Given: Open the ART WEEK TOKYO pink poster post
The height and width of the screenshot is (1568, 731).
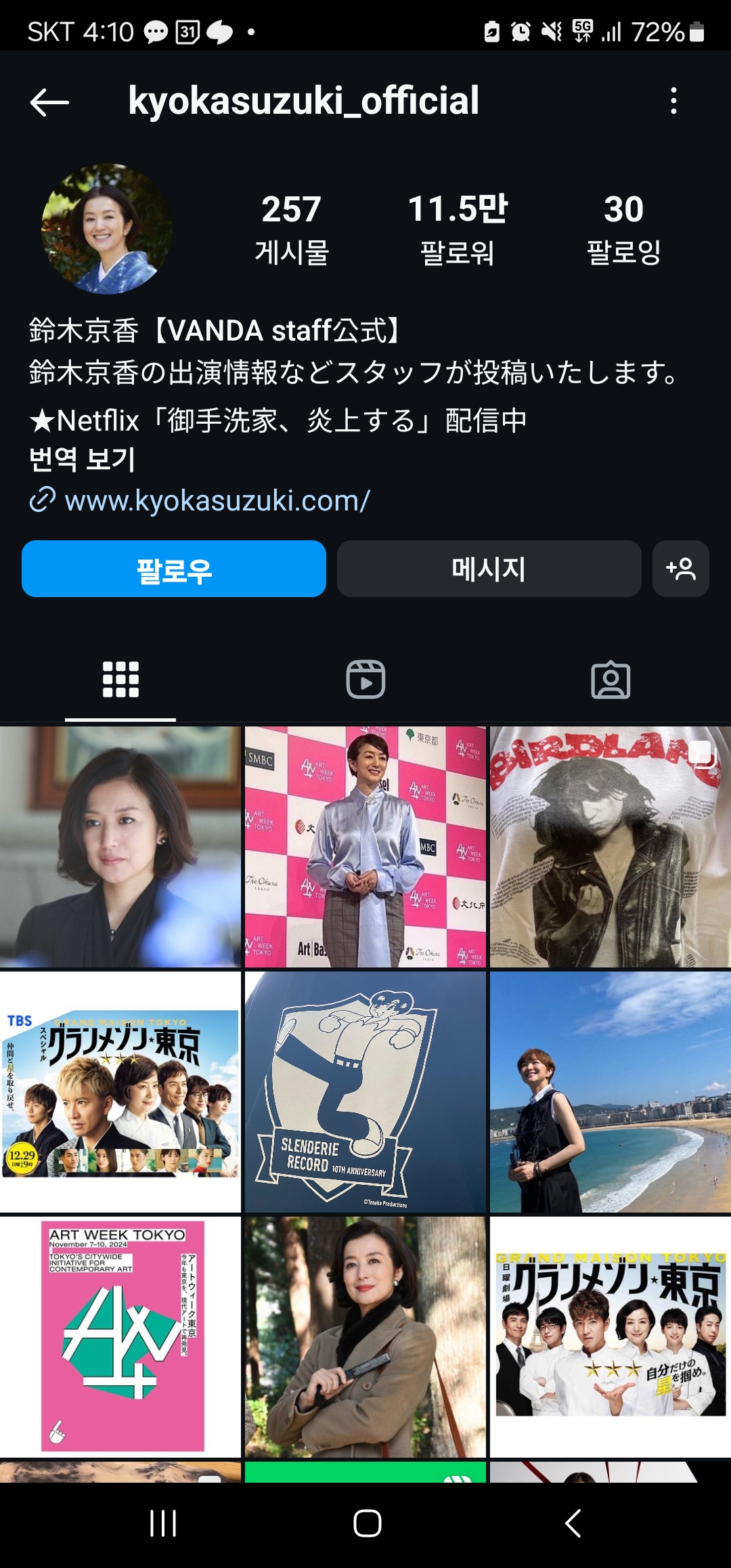Looking at the screenshot, I should (120, 1337).
